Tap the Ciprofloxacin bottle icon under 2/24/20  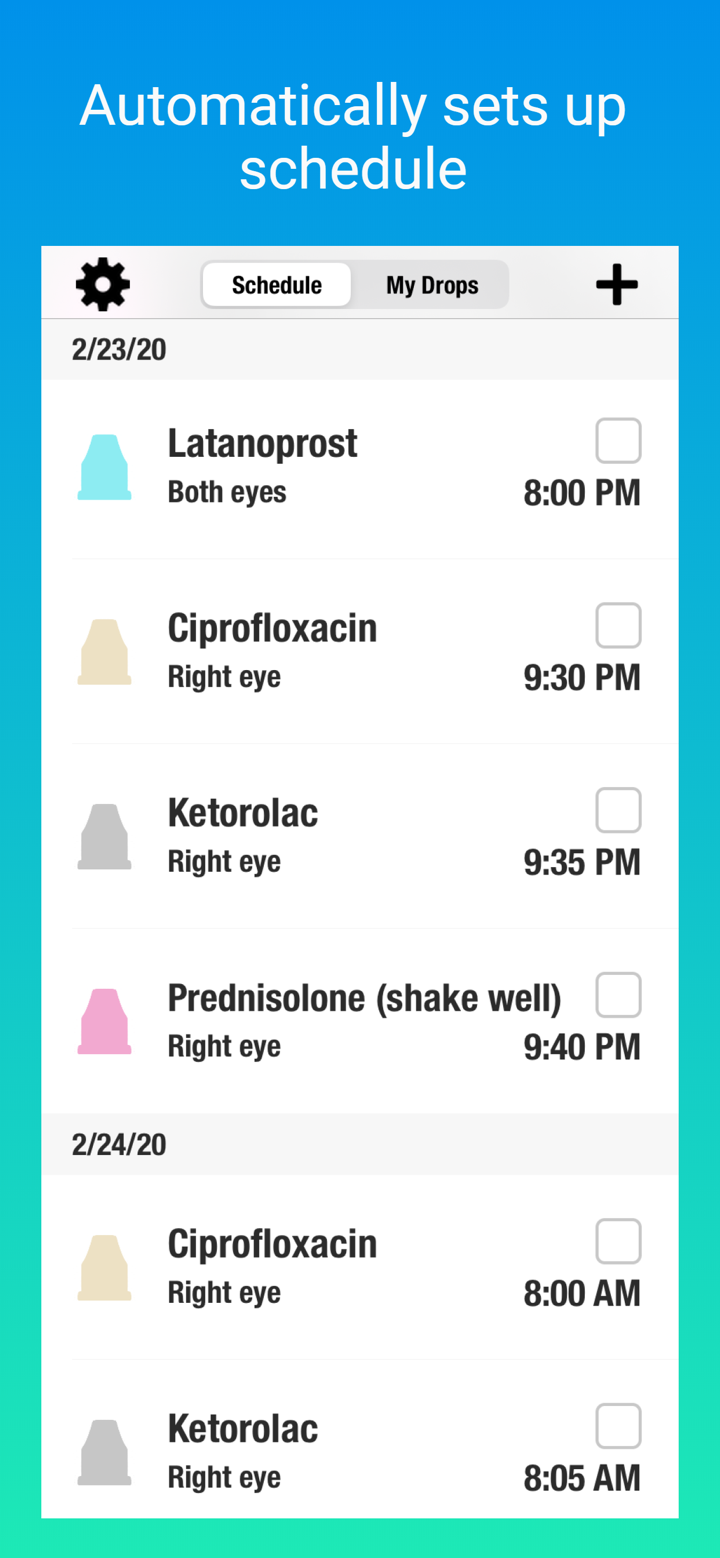[x=103, y=1265]
